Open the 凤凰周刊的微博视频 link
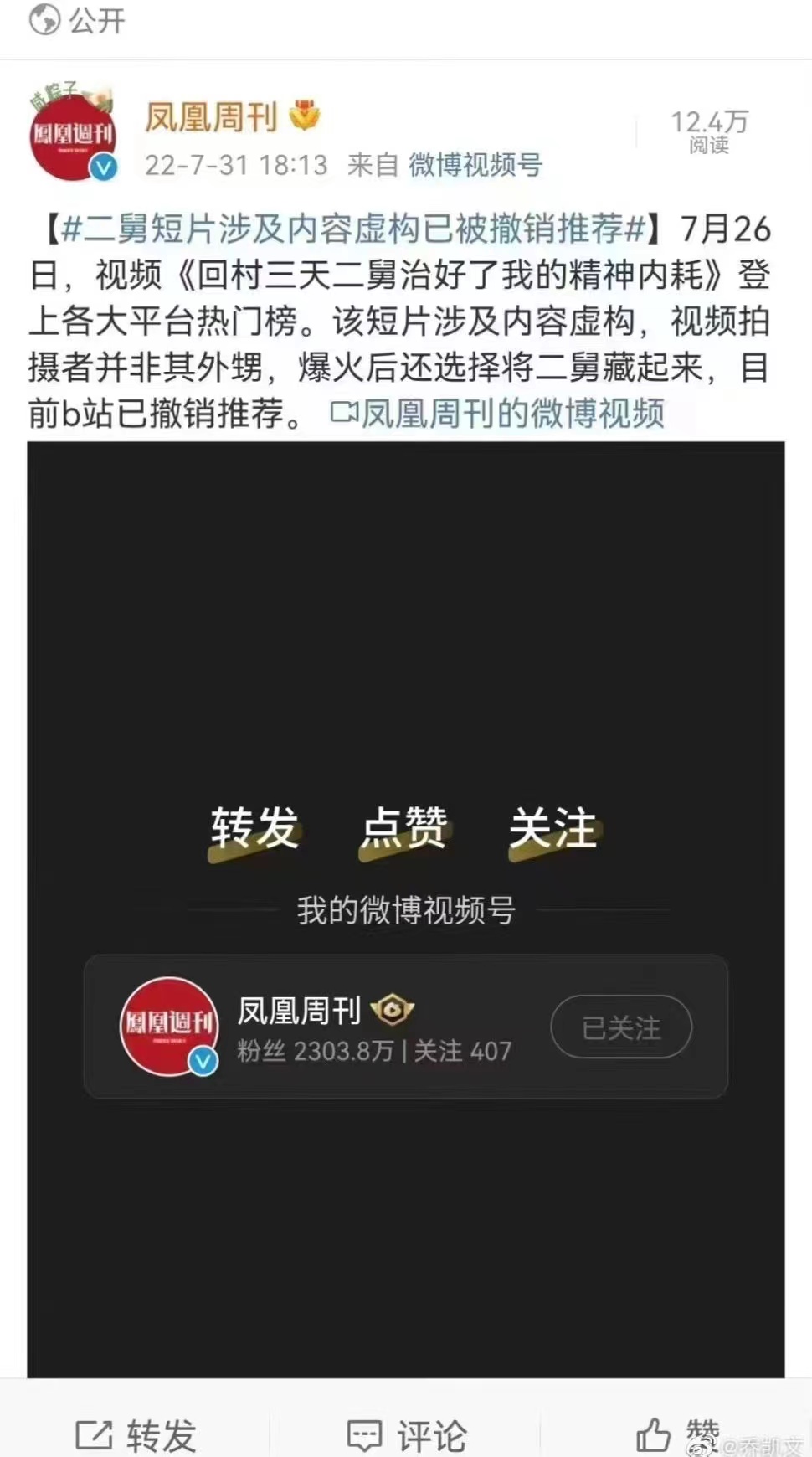The width and height of the screenshot is (812, 1457). pos(499,413)
